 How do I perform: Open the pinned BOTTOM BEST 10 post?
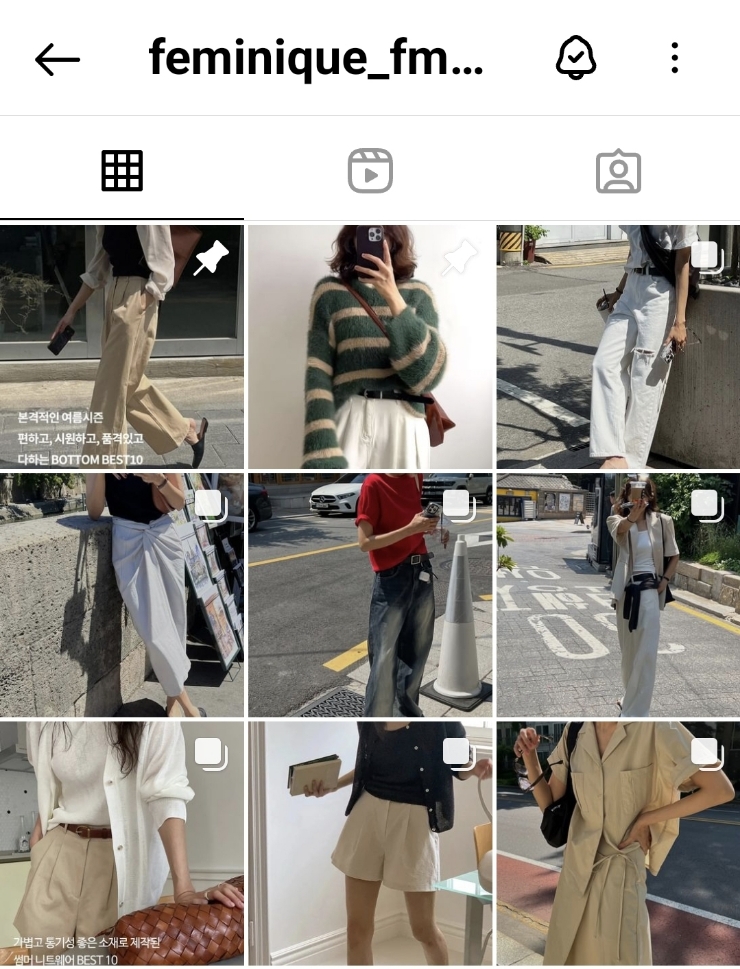[122, 346]
